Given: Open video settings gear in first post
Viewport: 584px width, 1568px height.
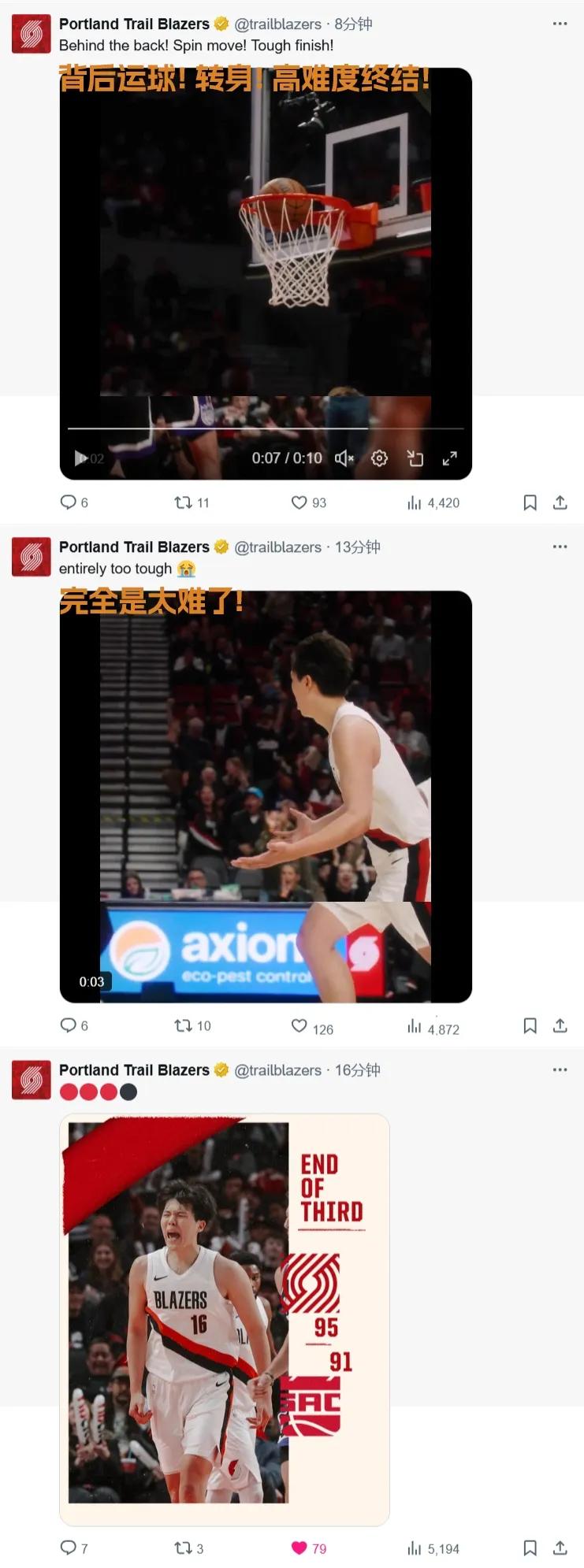Looking at the screenshot, I should 379,458.
